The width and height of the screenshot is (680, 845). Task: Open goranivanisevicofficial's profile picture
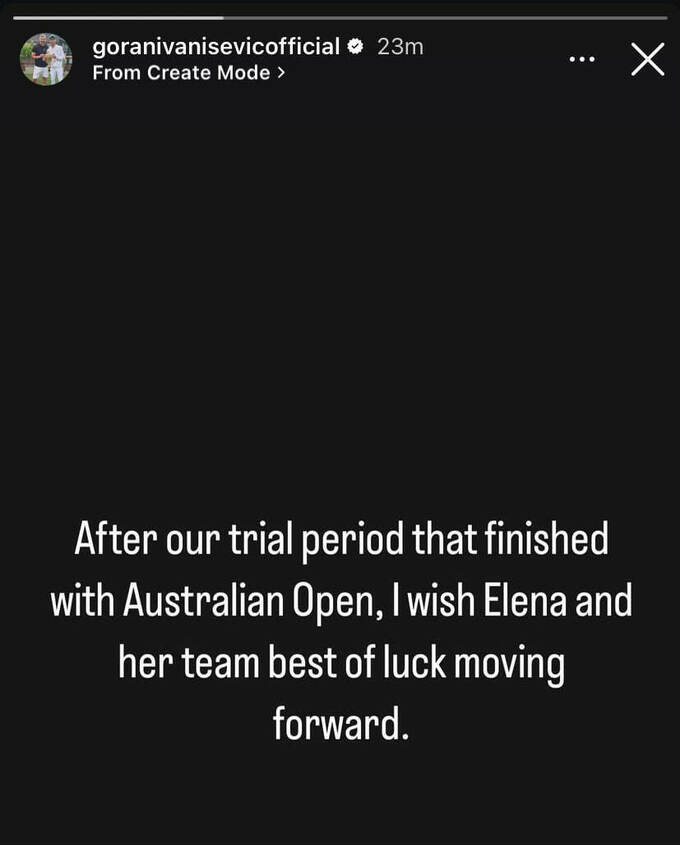pos(46,60)
